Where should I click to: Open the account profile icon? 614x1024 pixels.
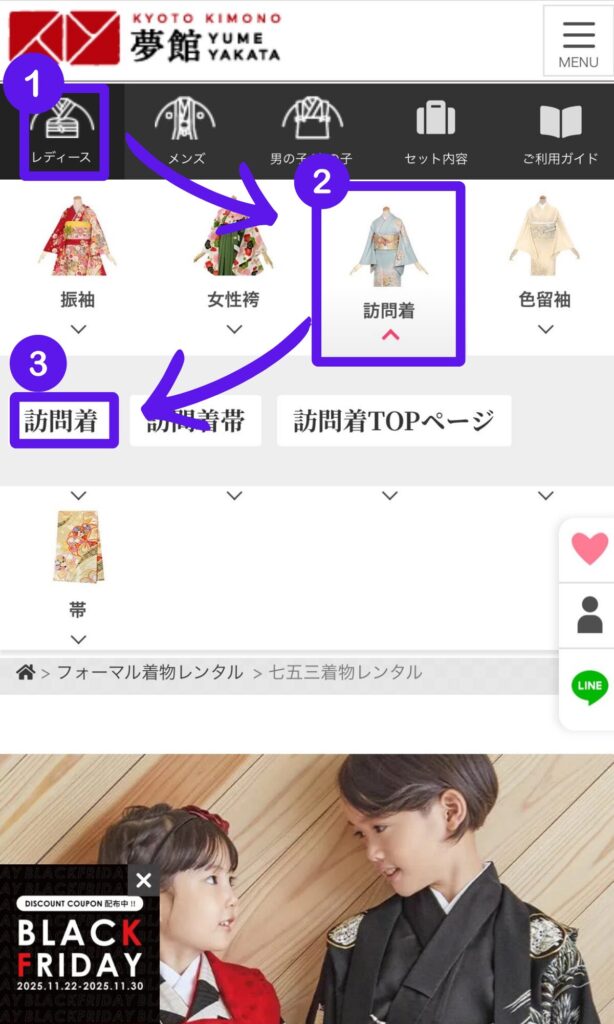click(x=589, y=615)
